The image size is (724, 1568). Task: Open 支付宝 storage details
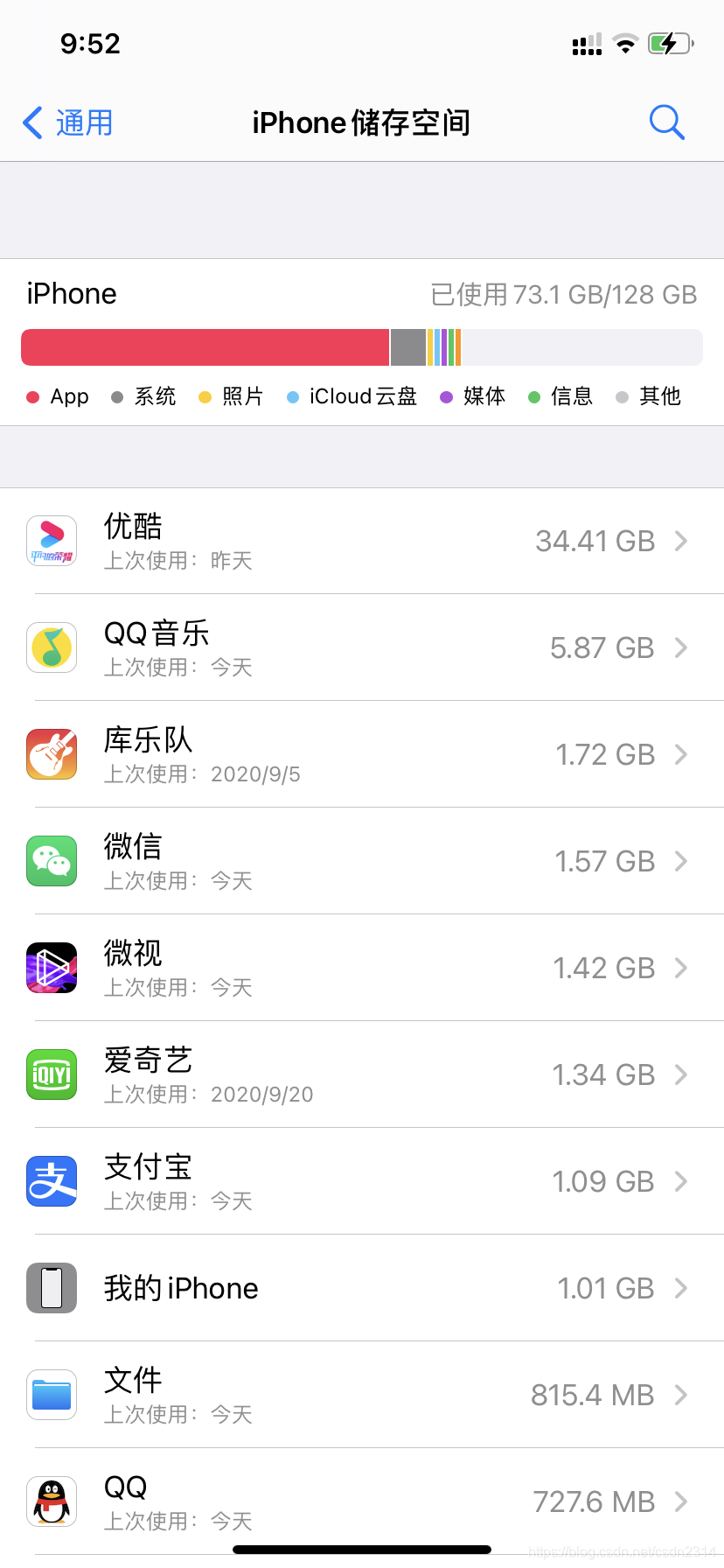362,1181
